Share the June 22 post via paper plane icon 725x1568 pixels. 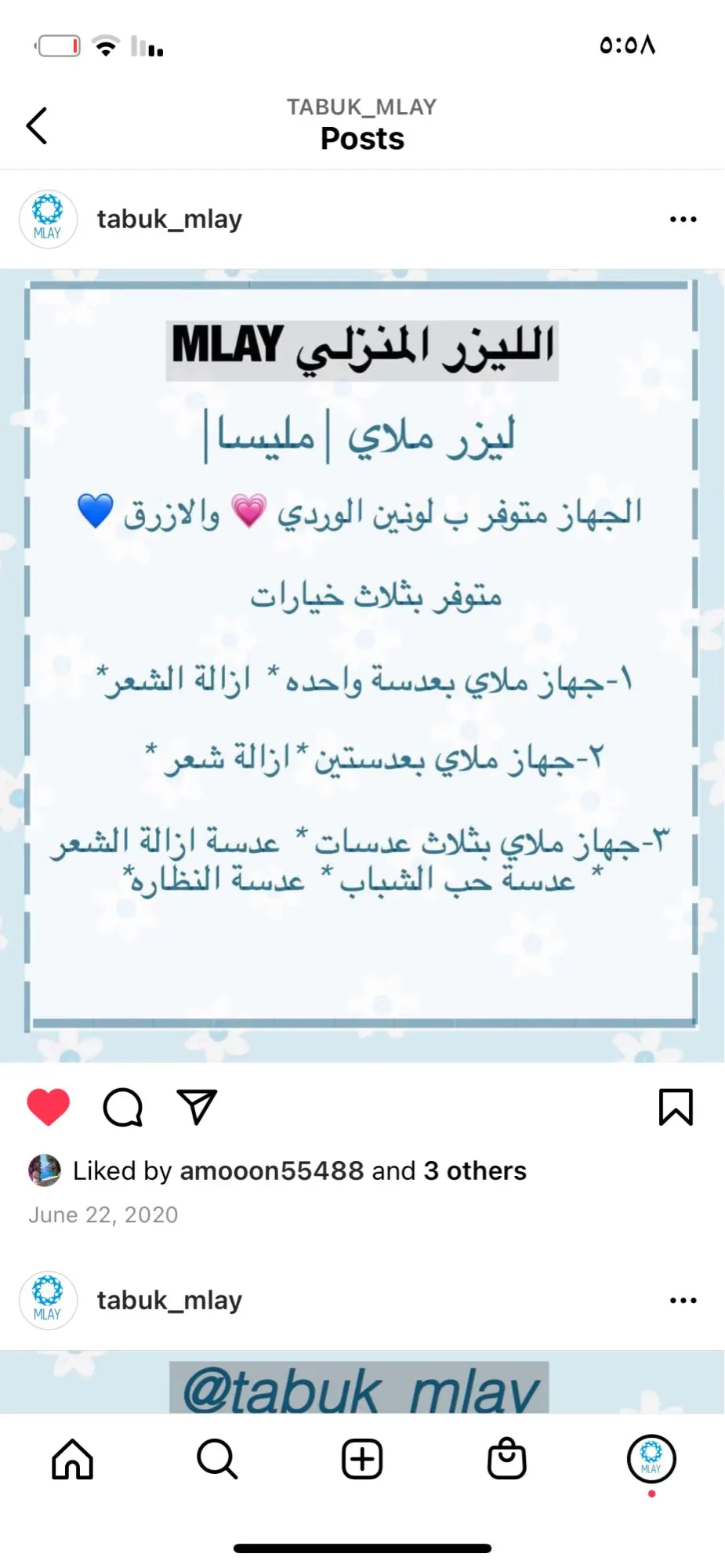coord(197,1106)
